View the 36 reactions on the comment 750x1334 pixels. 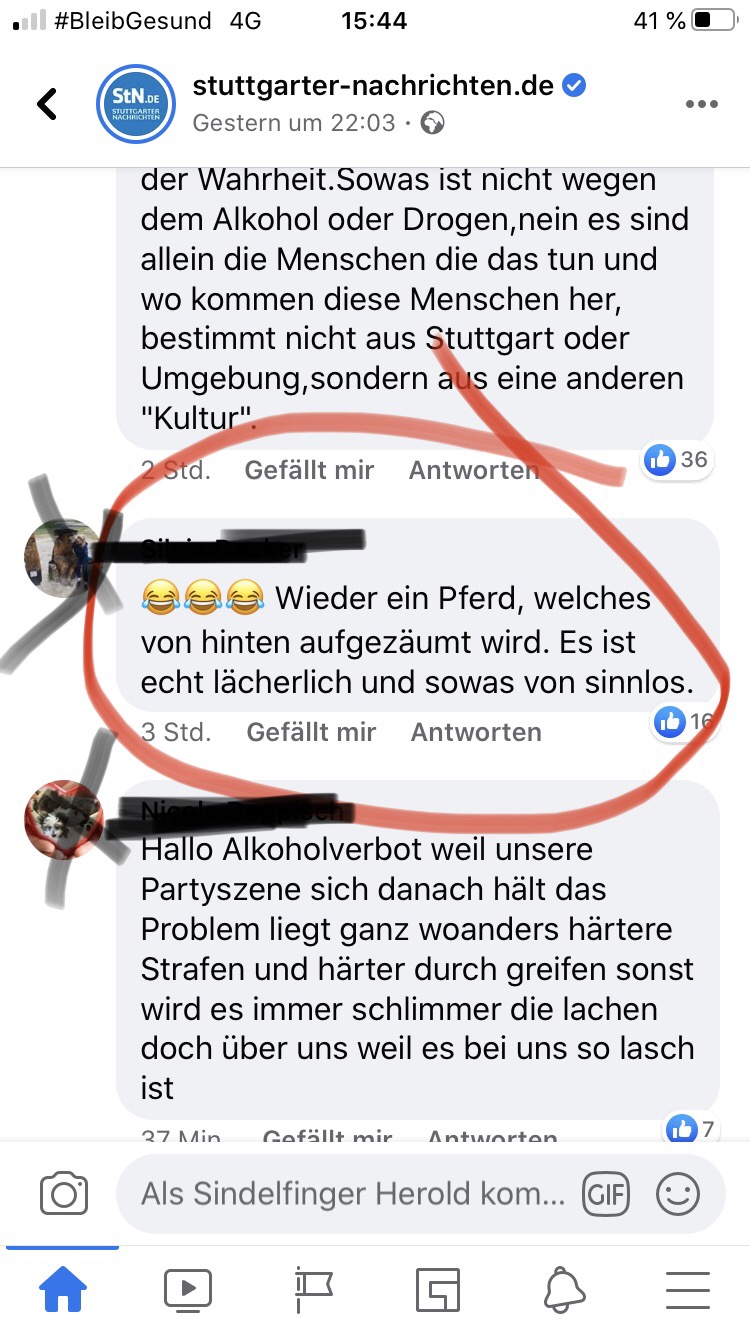pyautogui.click(x=677, y=460)
